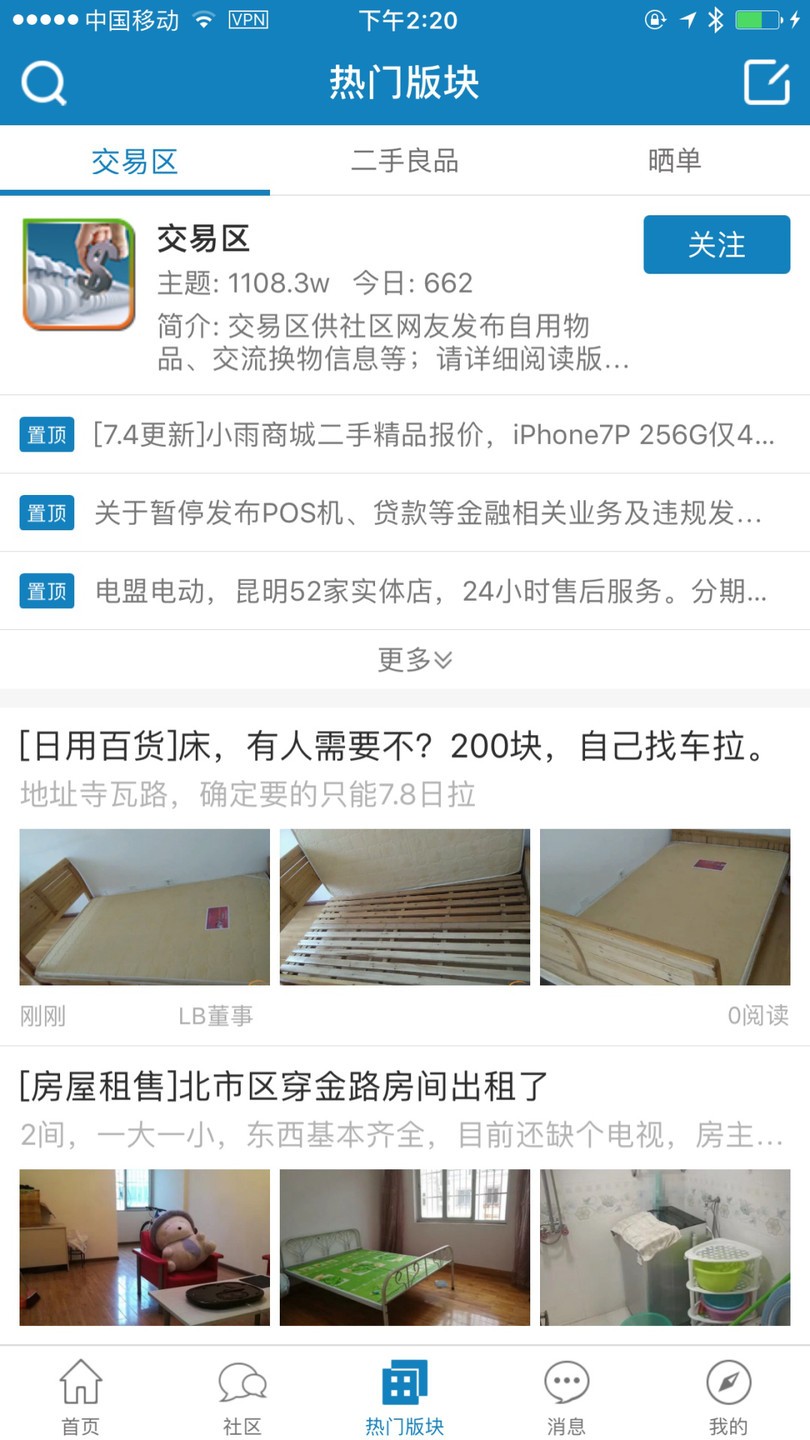Open the 社区 tab

pyautogui.click(x=242, y=1395)
